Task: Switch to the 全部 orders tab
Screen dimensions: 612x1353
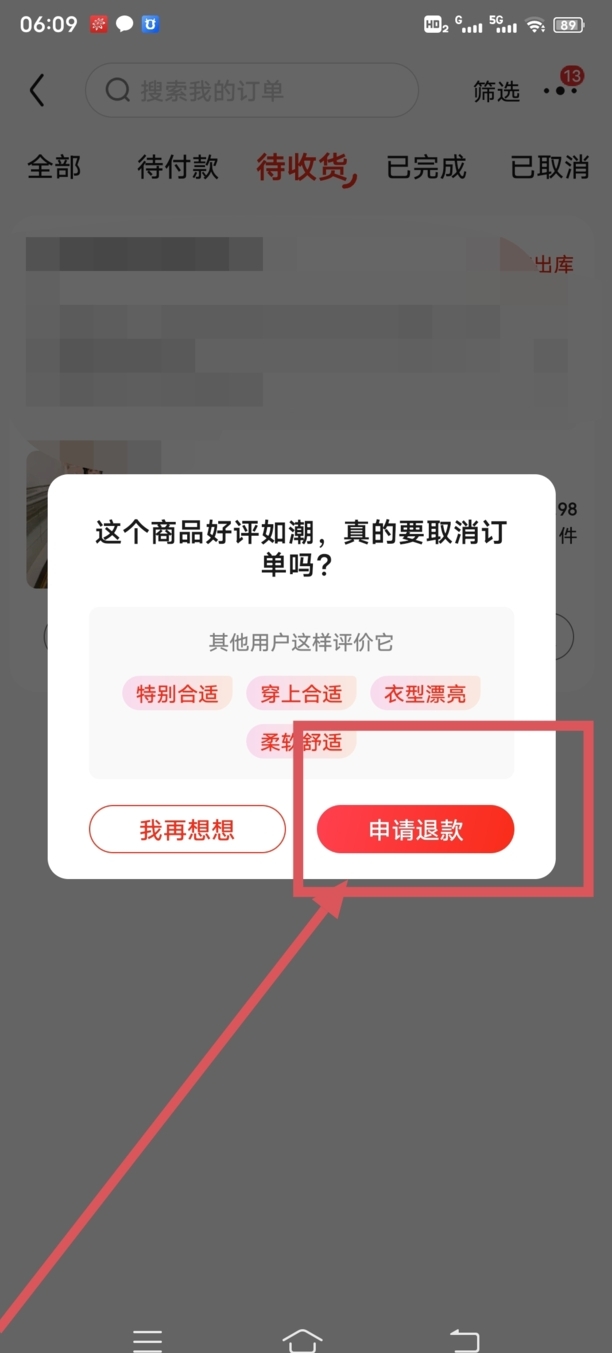Action: tap(54, 167)
